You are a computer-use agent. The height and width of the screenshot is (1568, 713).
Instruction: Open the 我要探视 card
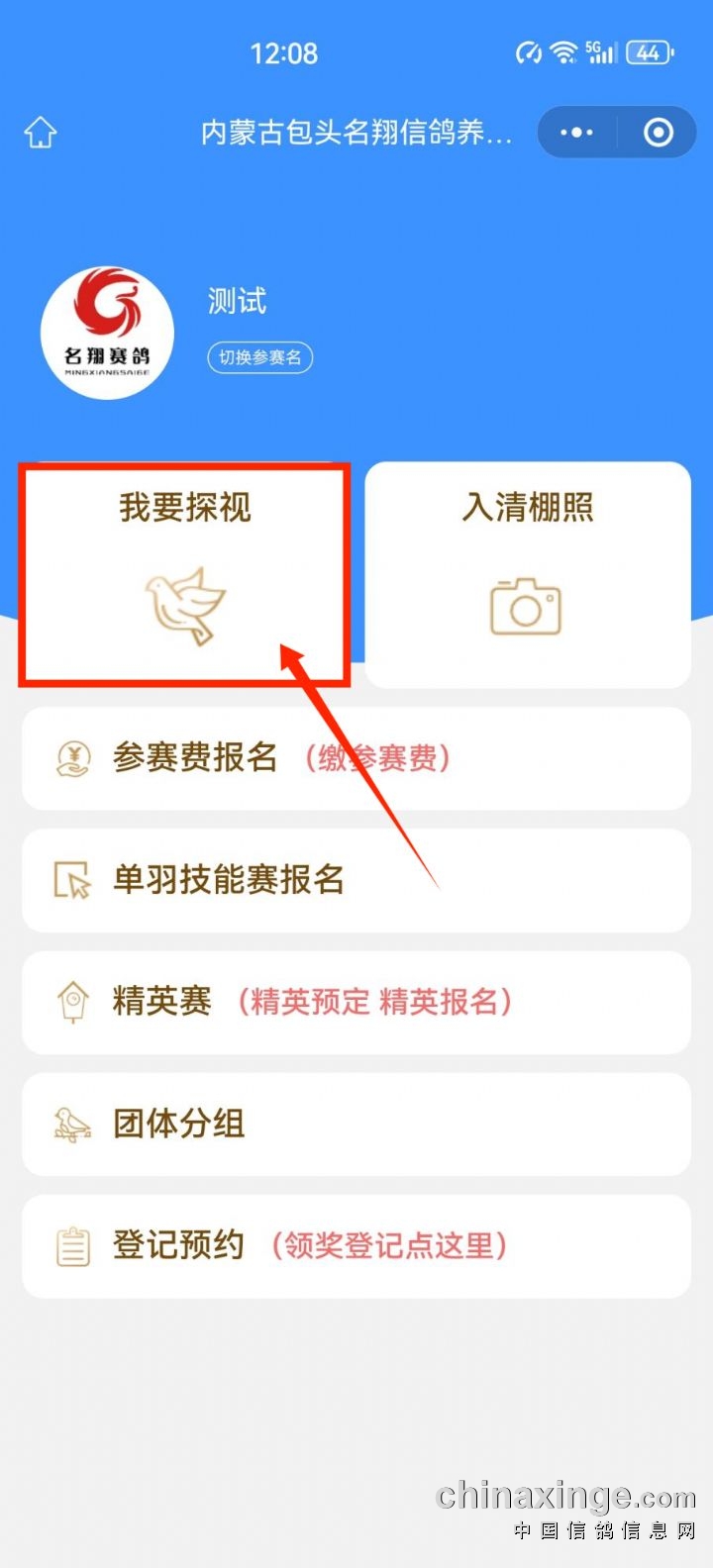(x=185, y=576)
